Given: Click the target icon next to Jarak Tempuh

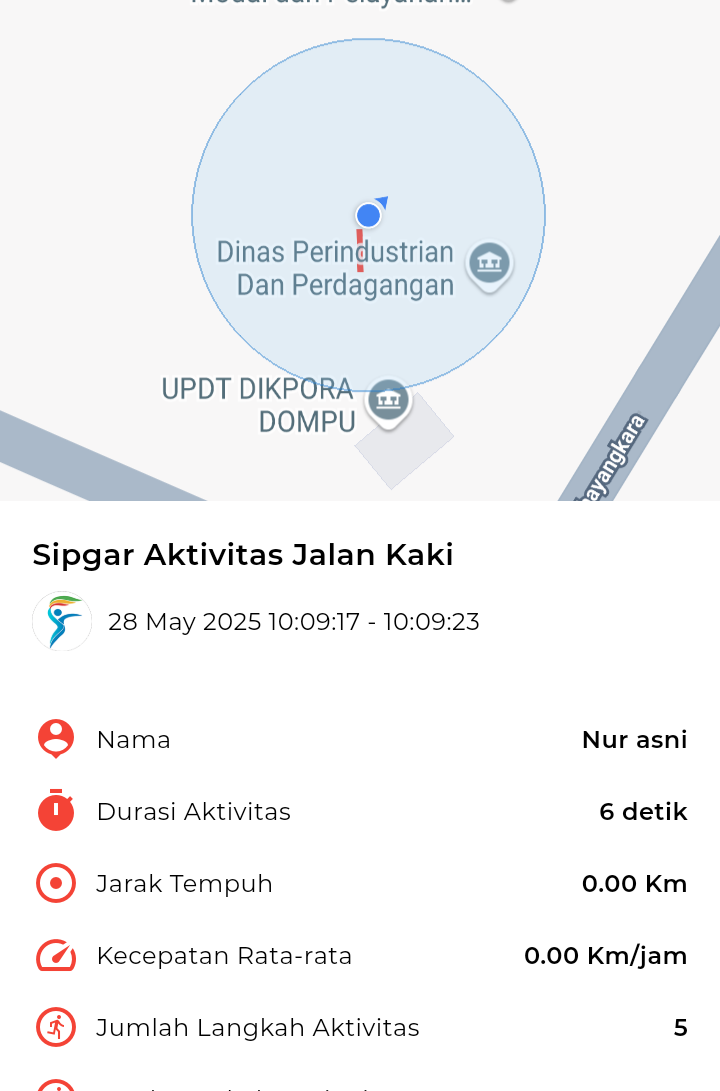Looking at the screenshot, I should 55,883.
